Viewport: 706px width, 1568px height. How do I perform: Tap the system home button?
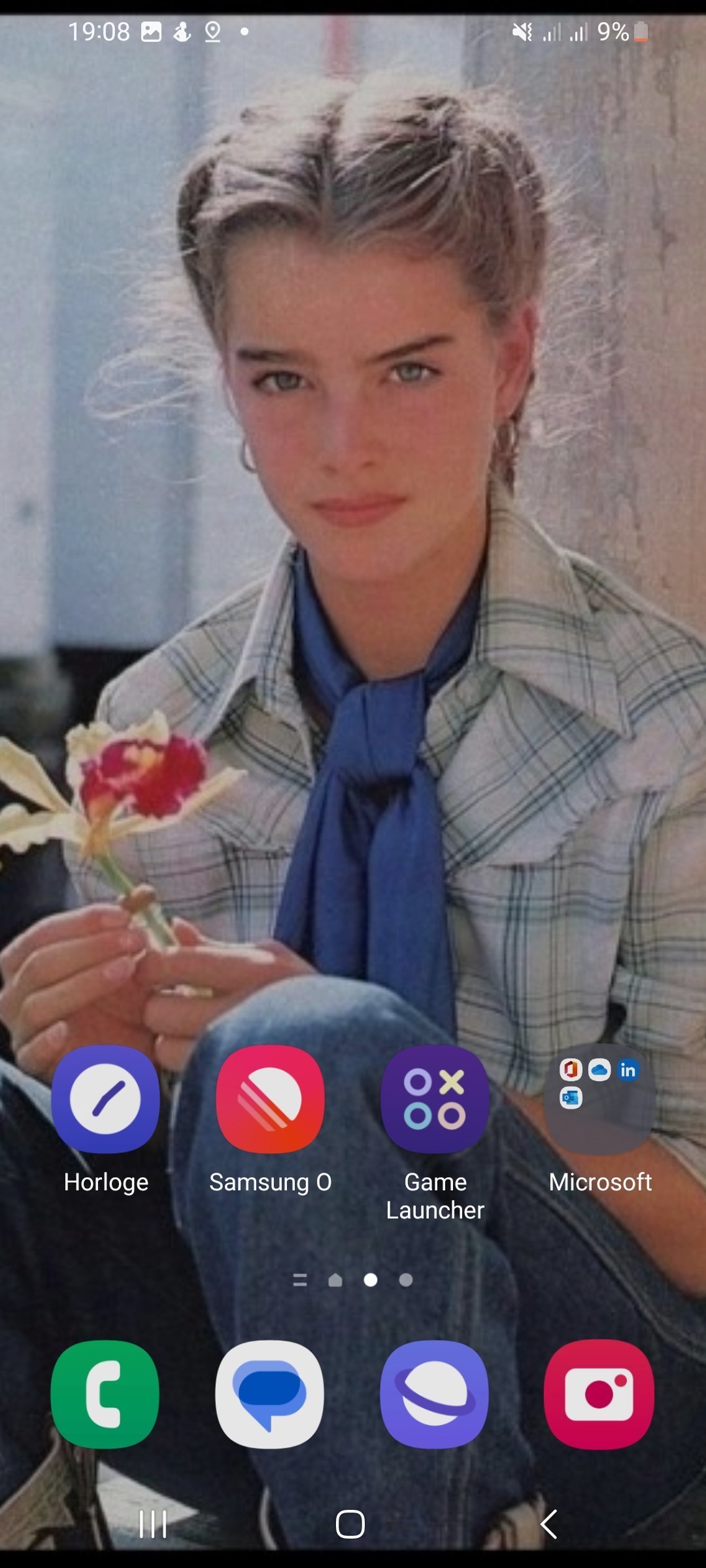(x=350, y=1524)
